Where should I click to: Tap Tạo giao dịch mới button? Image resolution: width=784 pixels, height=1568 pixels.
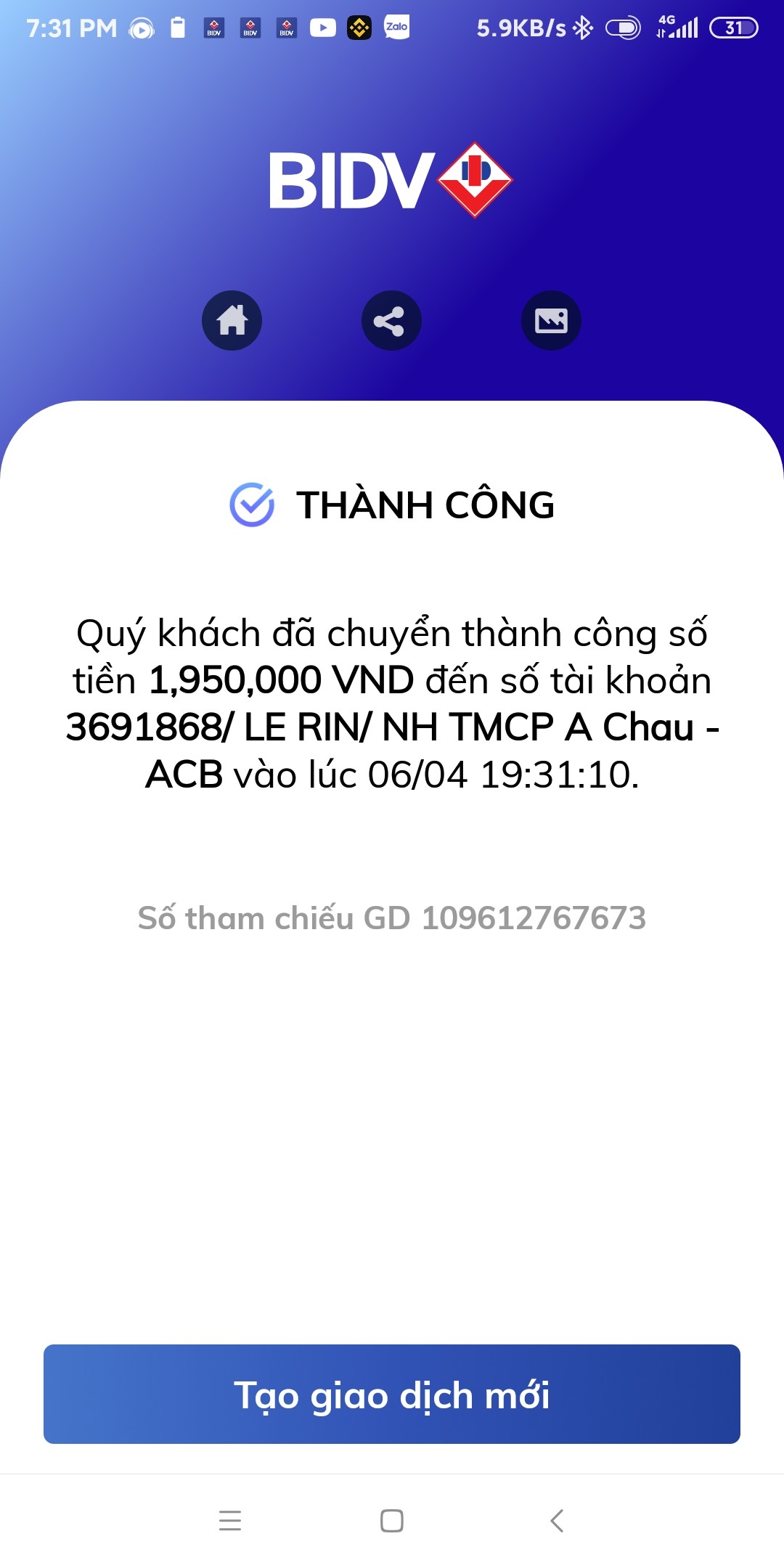[392, 1394]
